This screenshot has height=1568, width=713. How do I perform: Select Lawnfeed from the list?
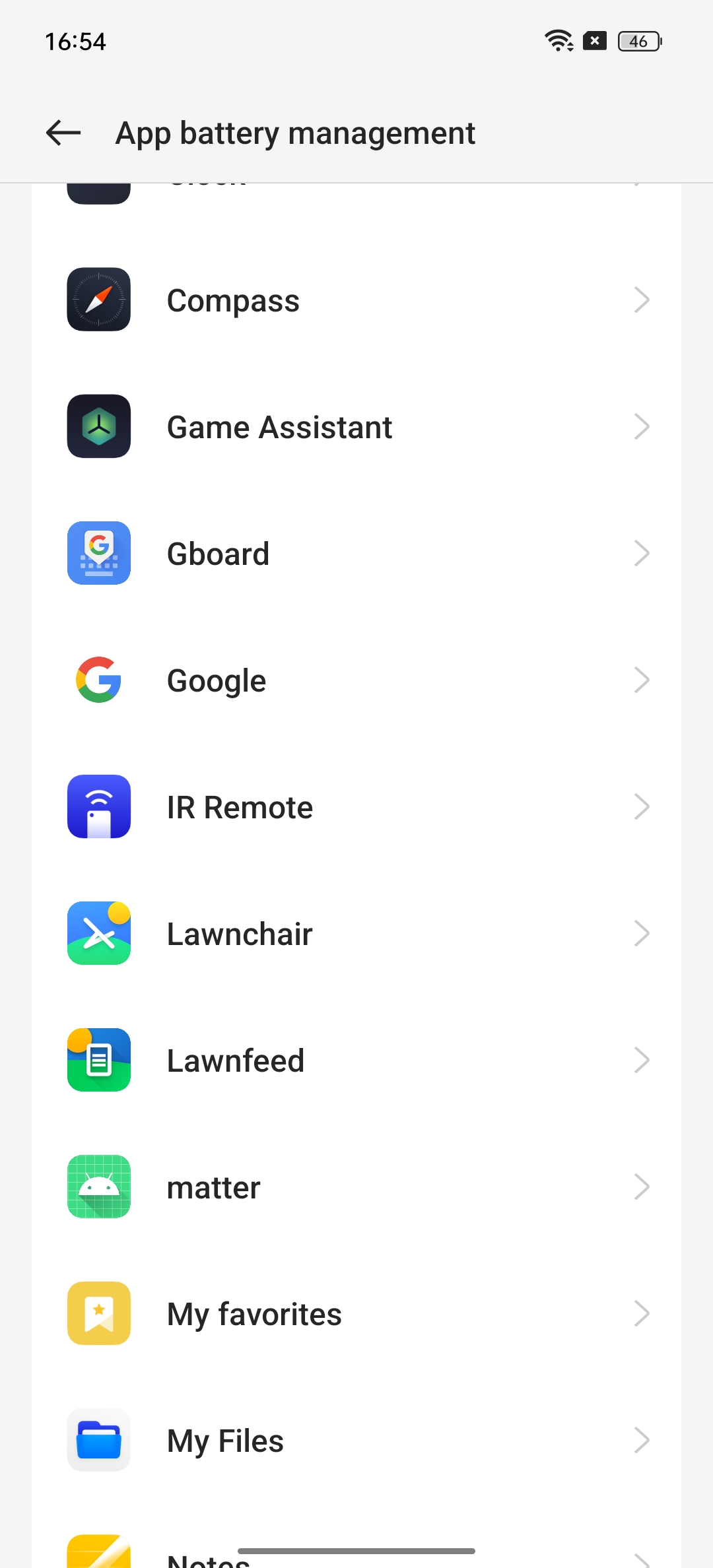pyautogui.click(x=356, y=1061)
